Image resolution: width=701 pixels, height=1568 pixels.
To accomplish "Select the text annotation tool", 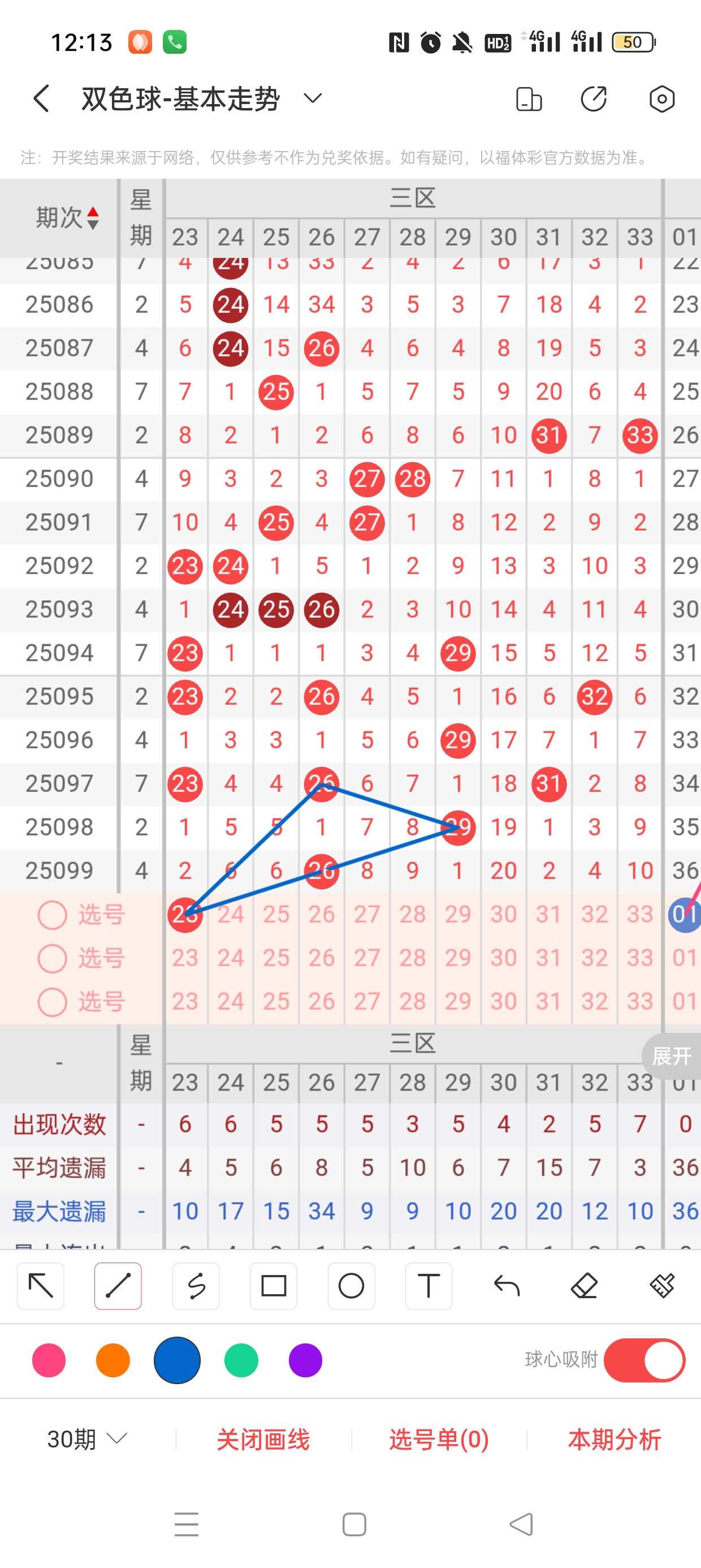I will pos(429,1286).
